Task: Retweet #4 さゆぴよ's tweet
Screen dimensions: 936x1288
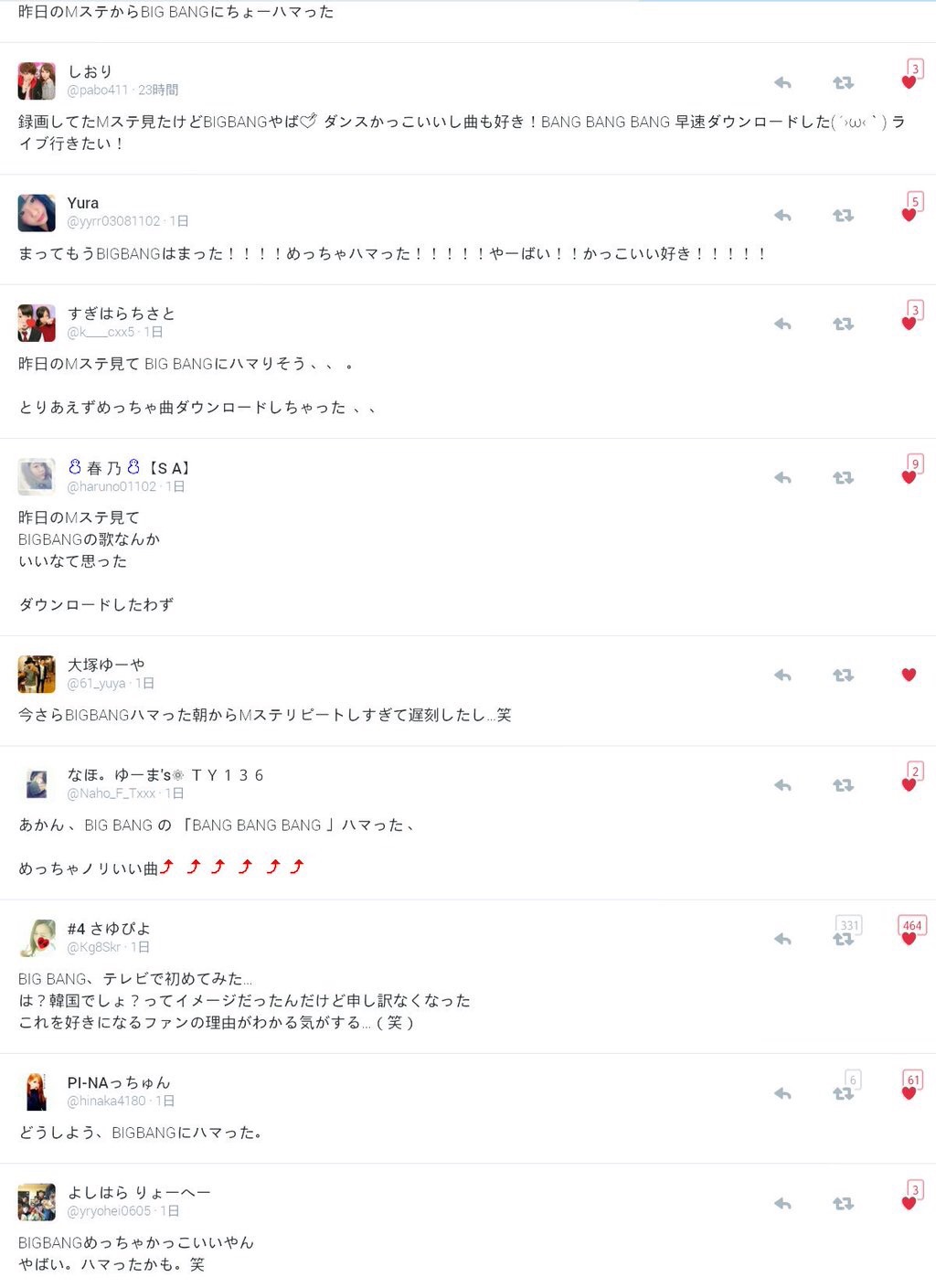Action: click(x=843, y=939)
